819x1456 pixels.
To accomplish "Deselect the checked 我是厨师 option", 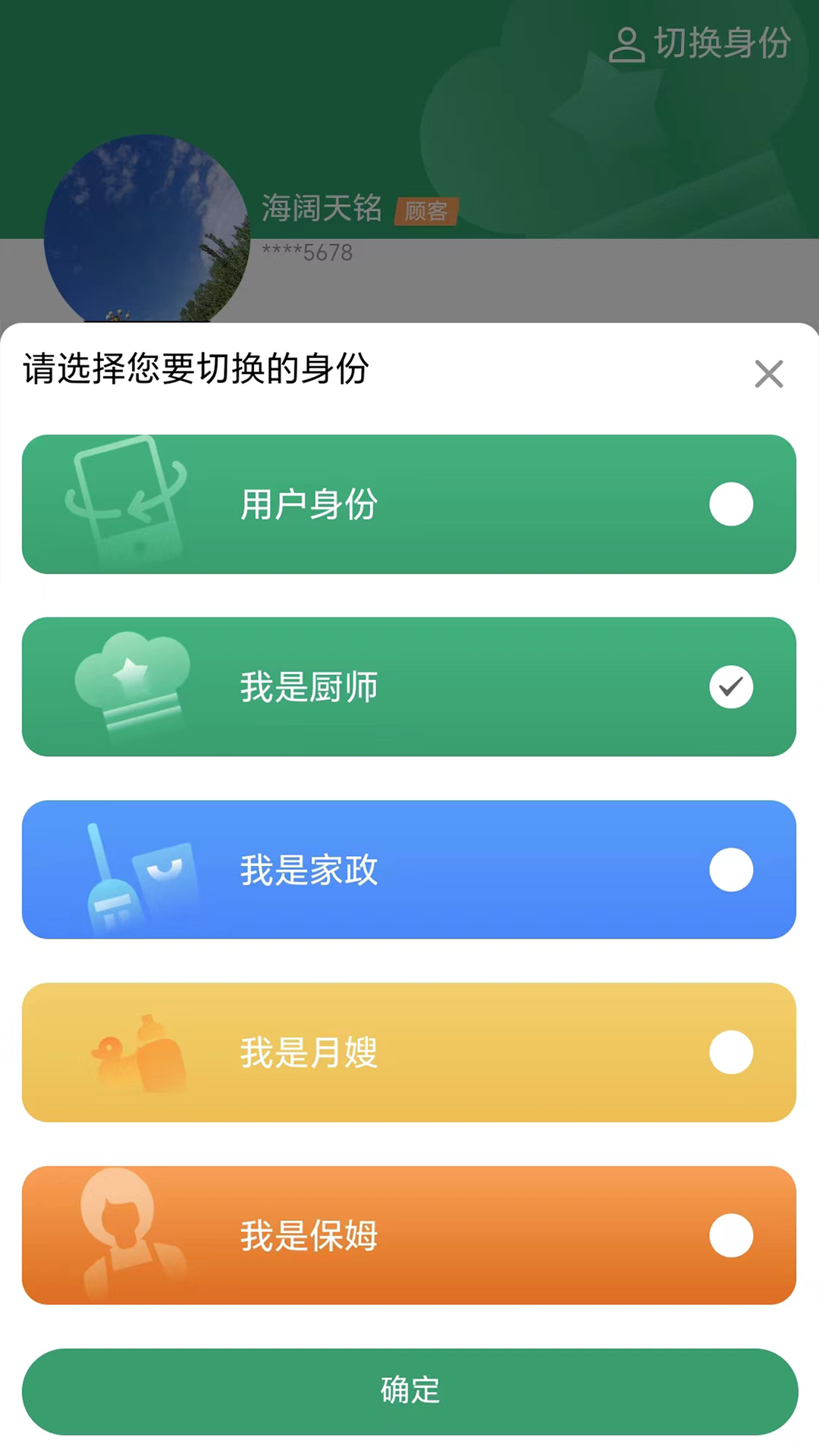I will coord(731,686).
